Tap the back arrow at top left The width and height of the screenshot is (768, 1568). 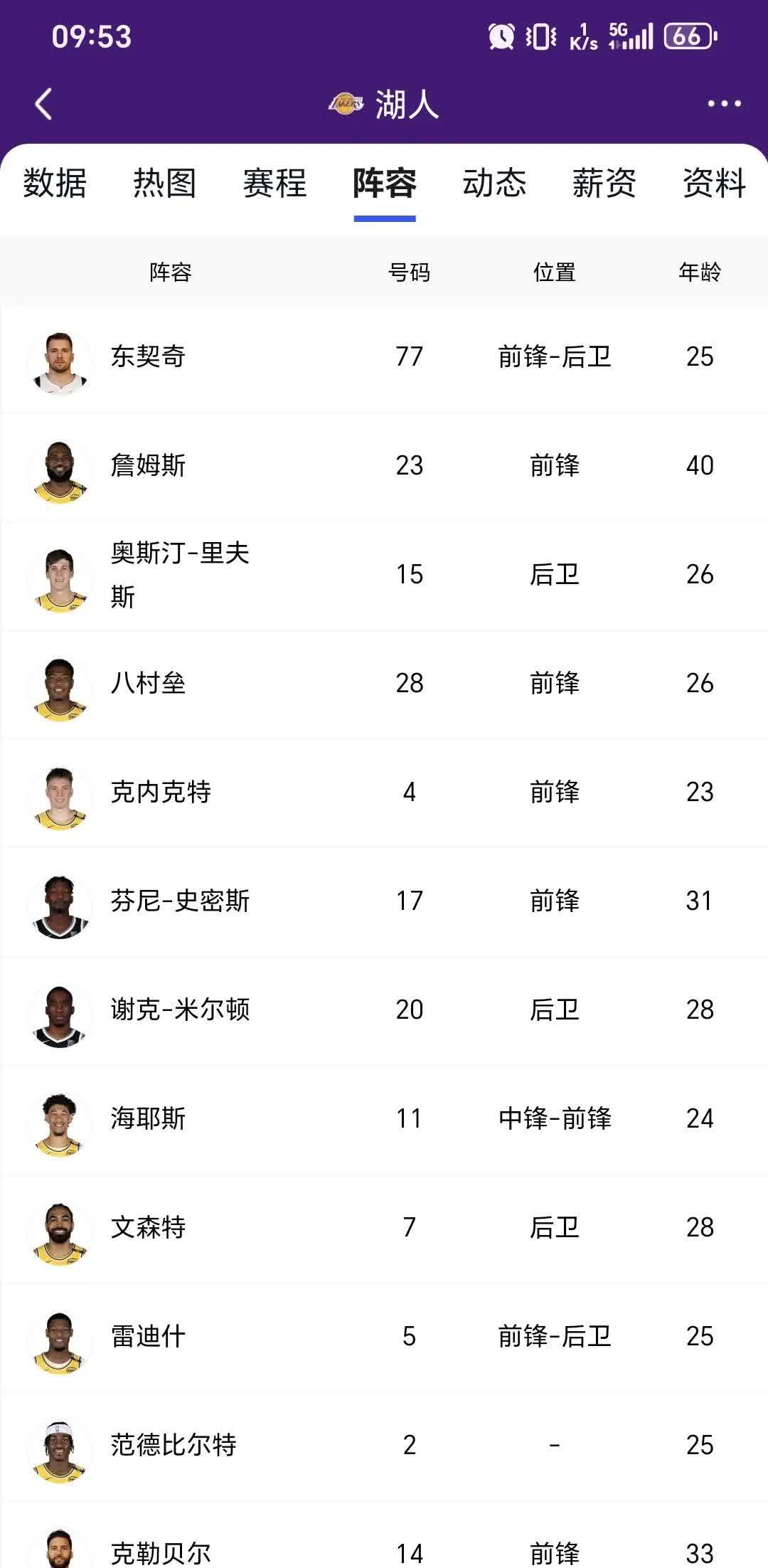[x=43, y=104]
